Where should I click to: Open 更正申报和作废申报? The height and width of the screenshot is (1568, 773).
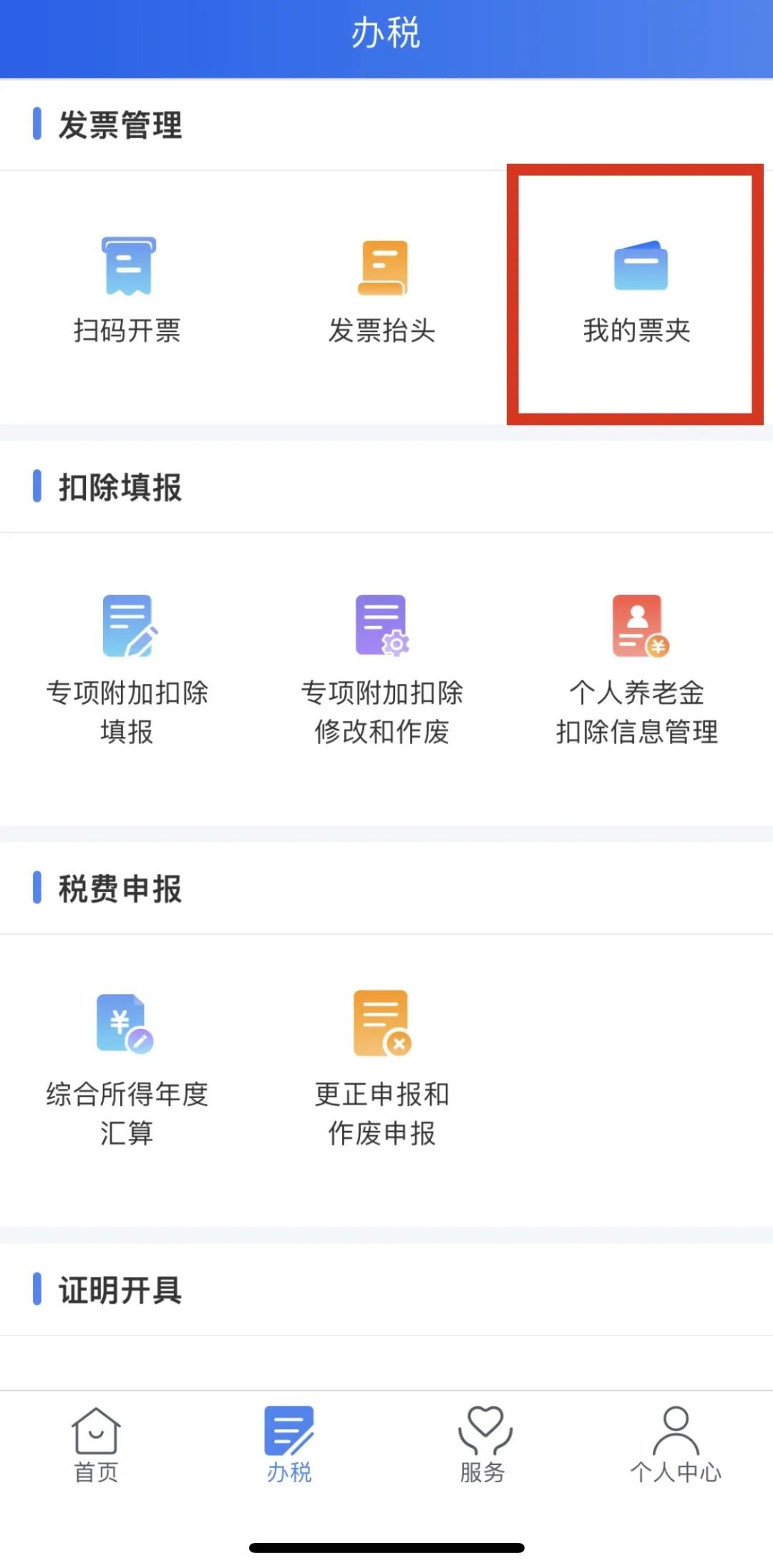[x=382, y=1071]
